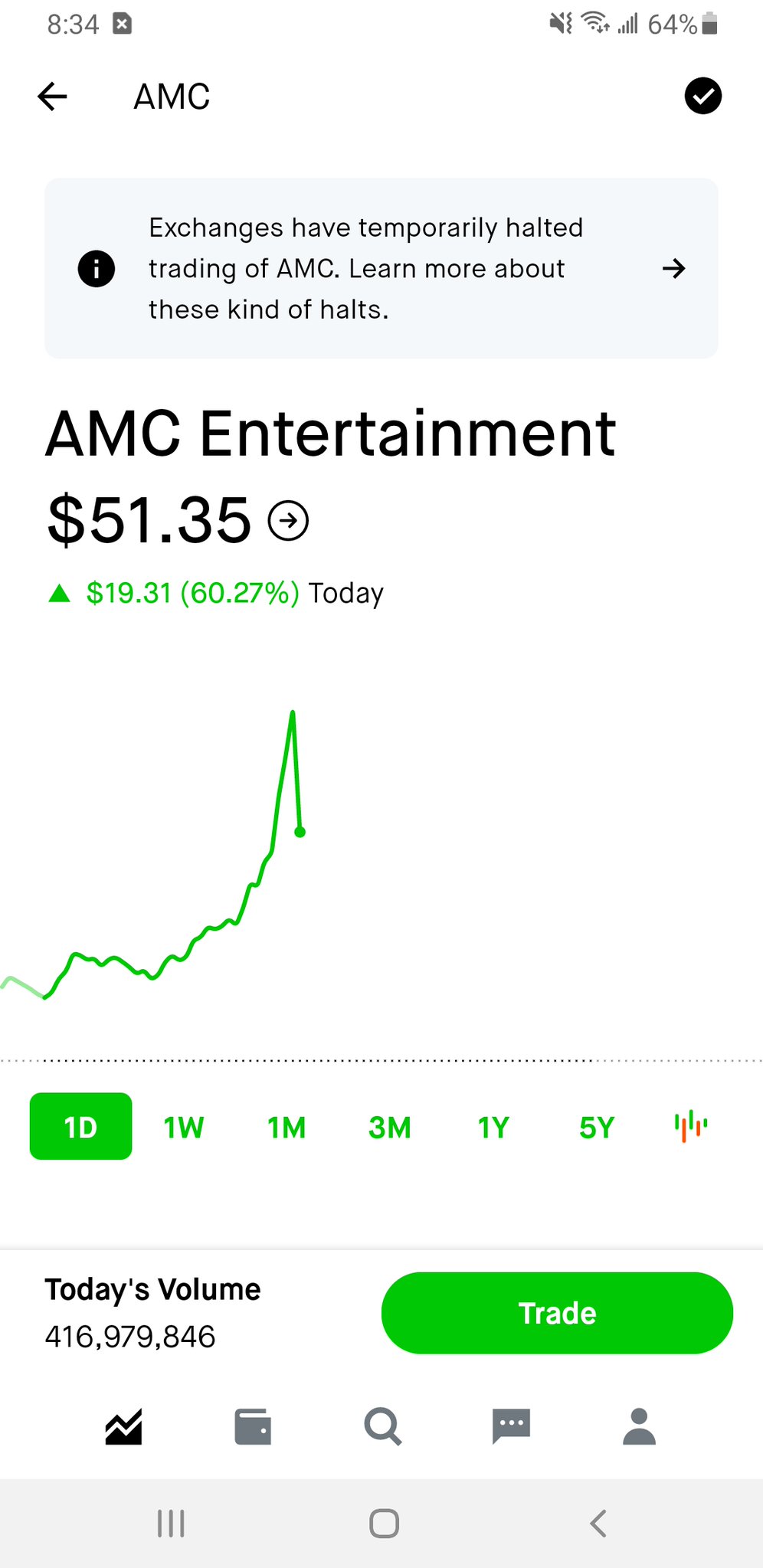
Task: Open the messages tab in the bottom bar
Action: (x=511, y=1426)
